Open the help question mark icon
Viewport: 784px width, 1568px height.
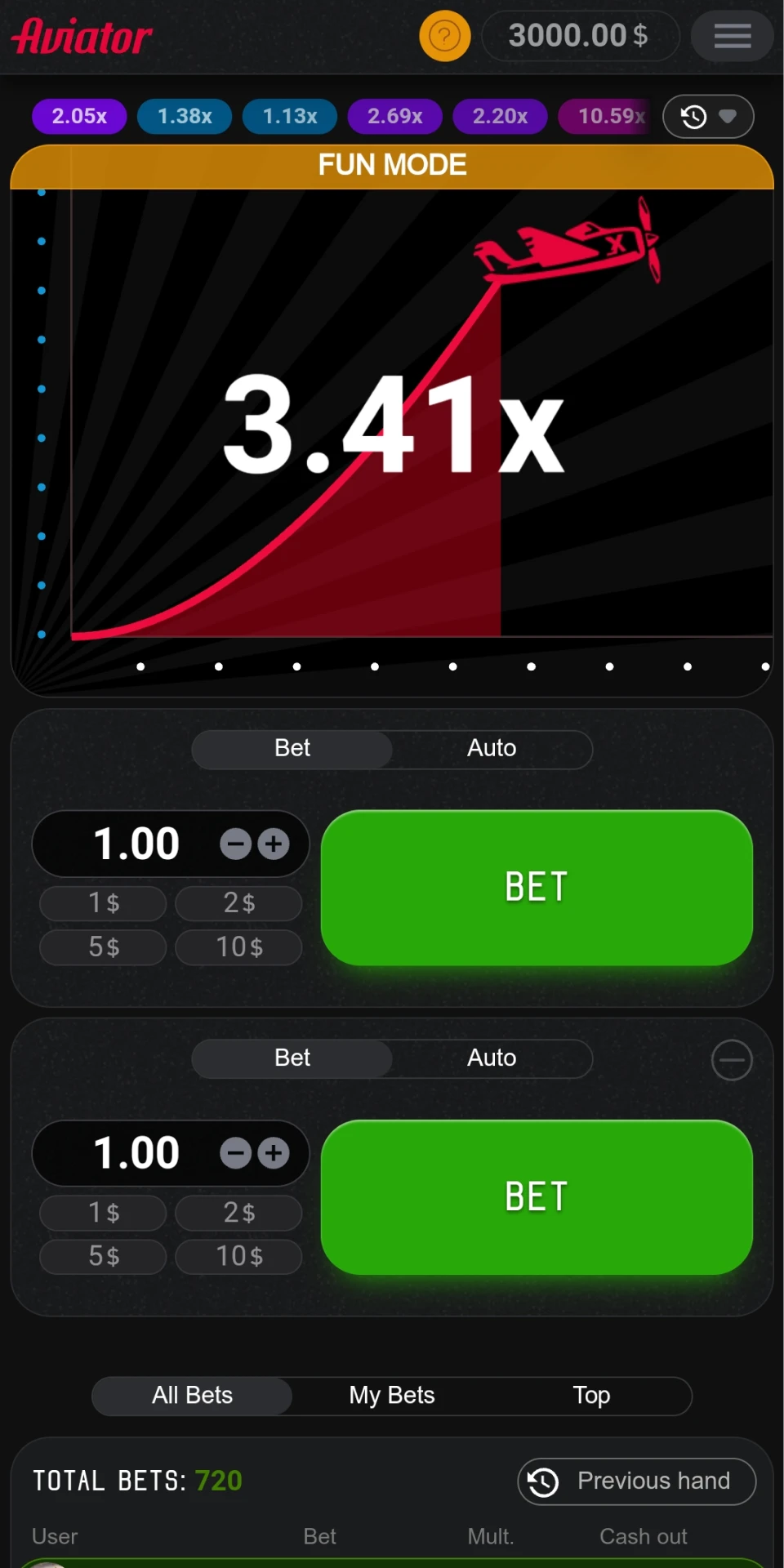click(x=444, y=36)
